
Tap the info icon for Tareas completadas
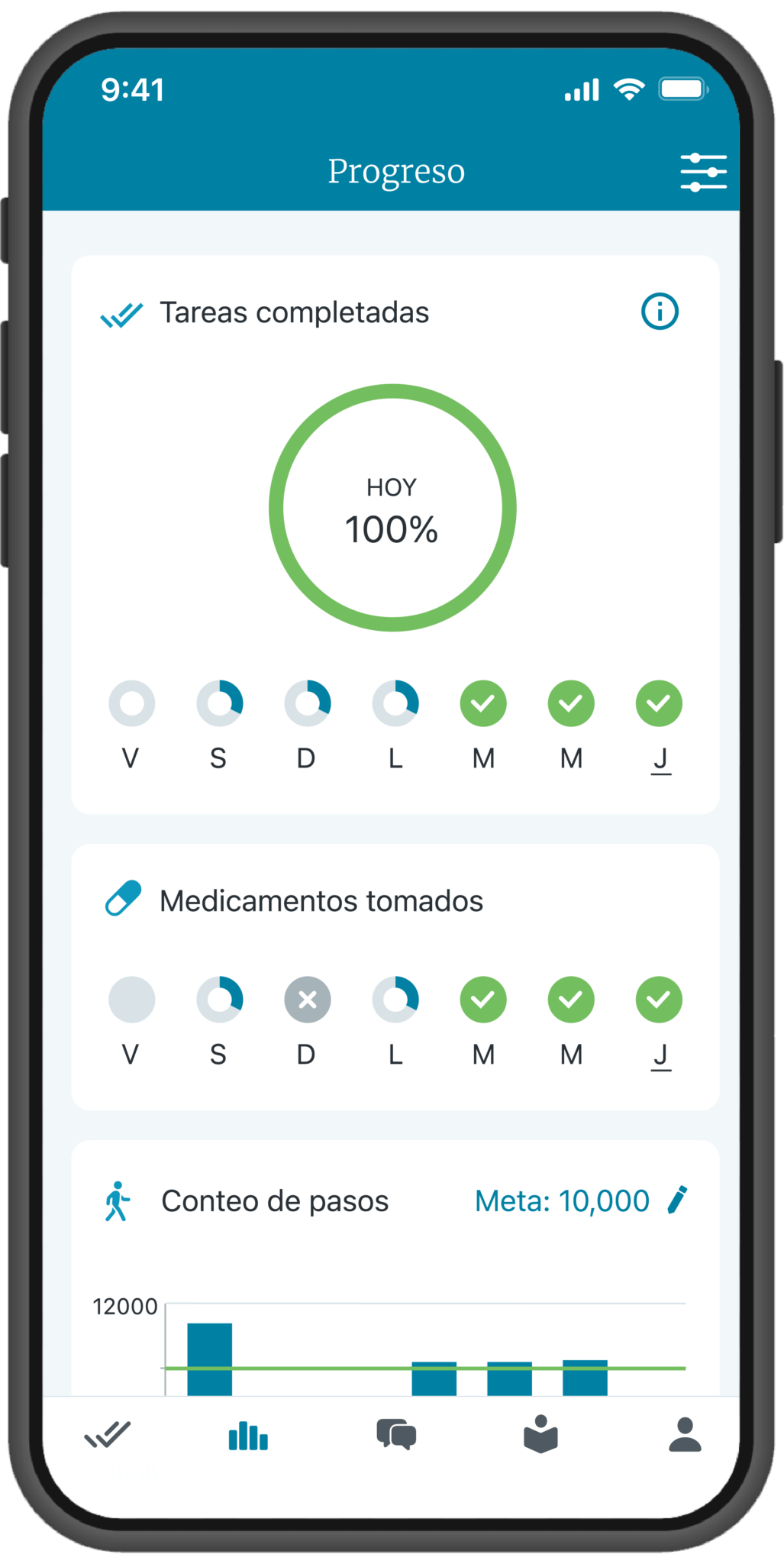click(660, 312)
